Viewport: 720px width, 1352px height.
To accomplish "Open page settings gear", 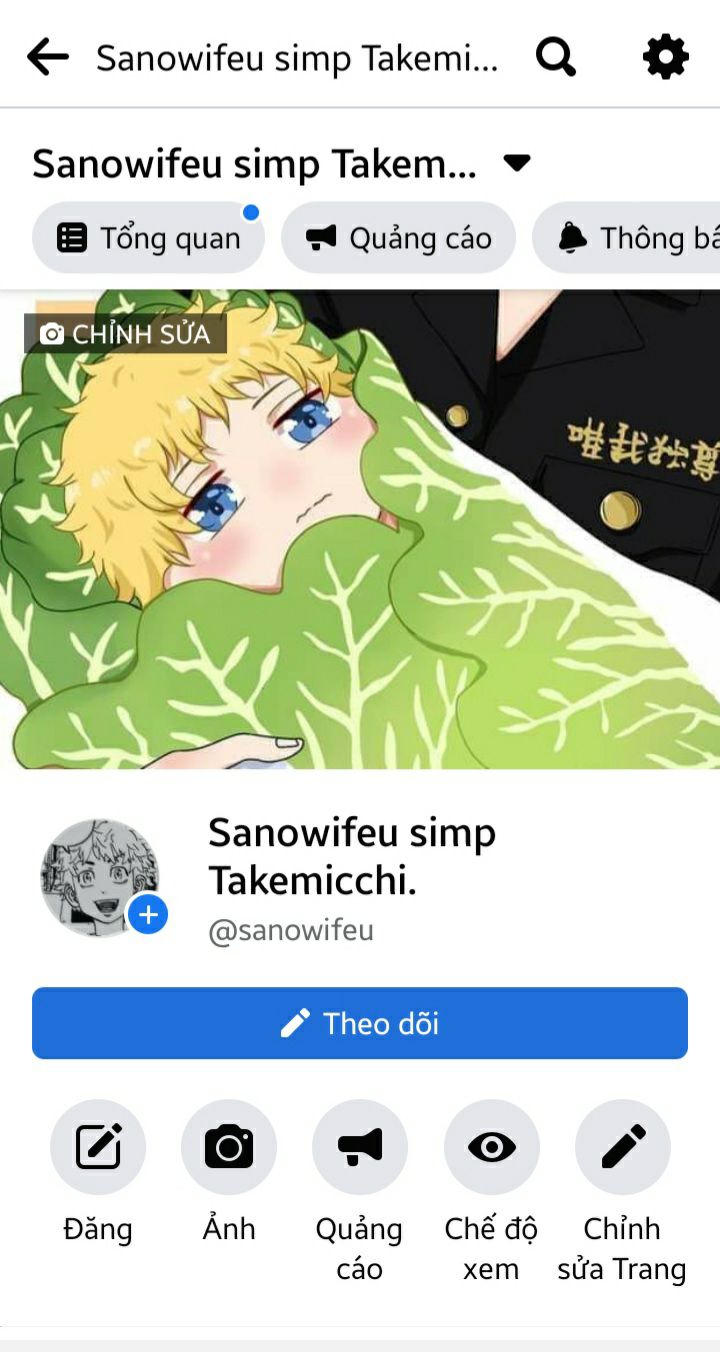I will [666, 57].
